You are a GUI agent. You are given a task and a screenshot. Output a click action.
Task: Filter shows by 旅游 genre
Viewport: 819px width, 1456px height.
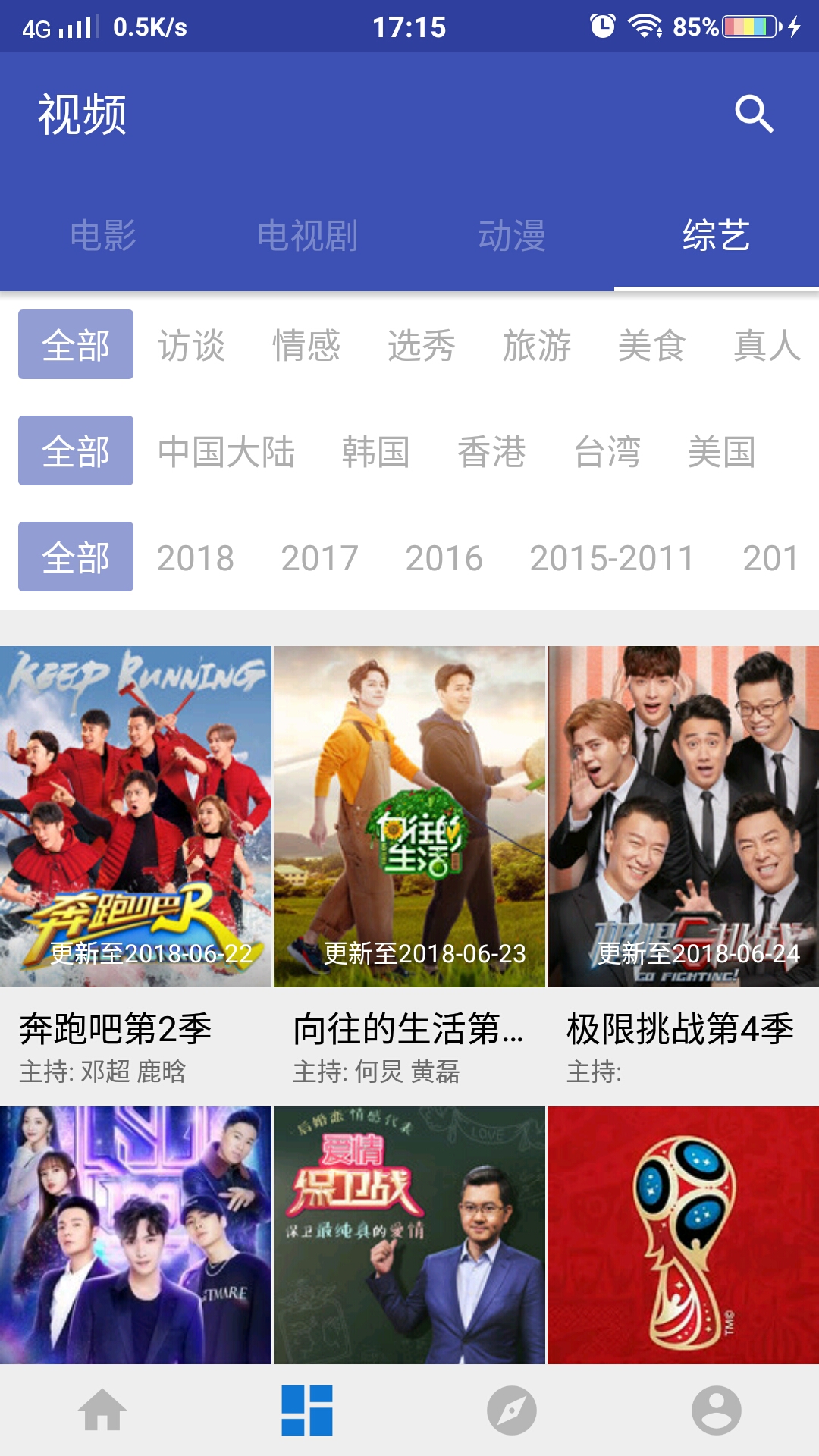pos(537,346)
